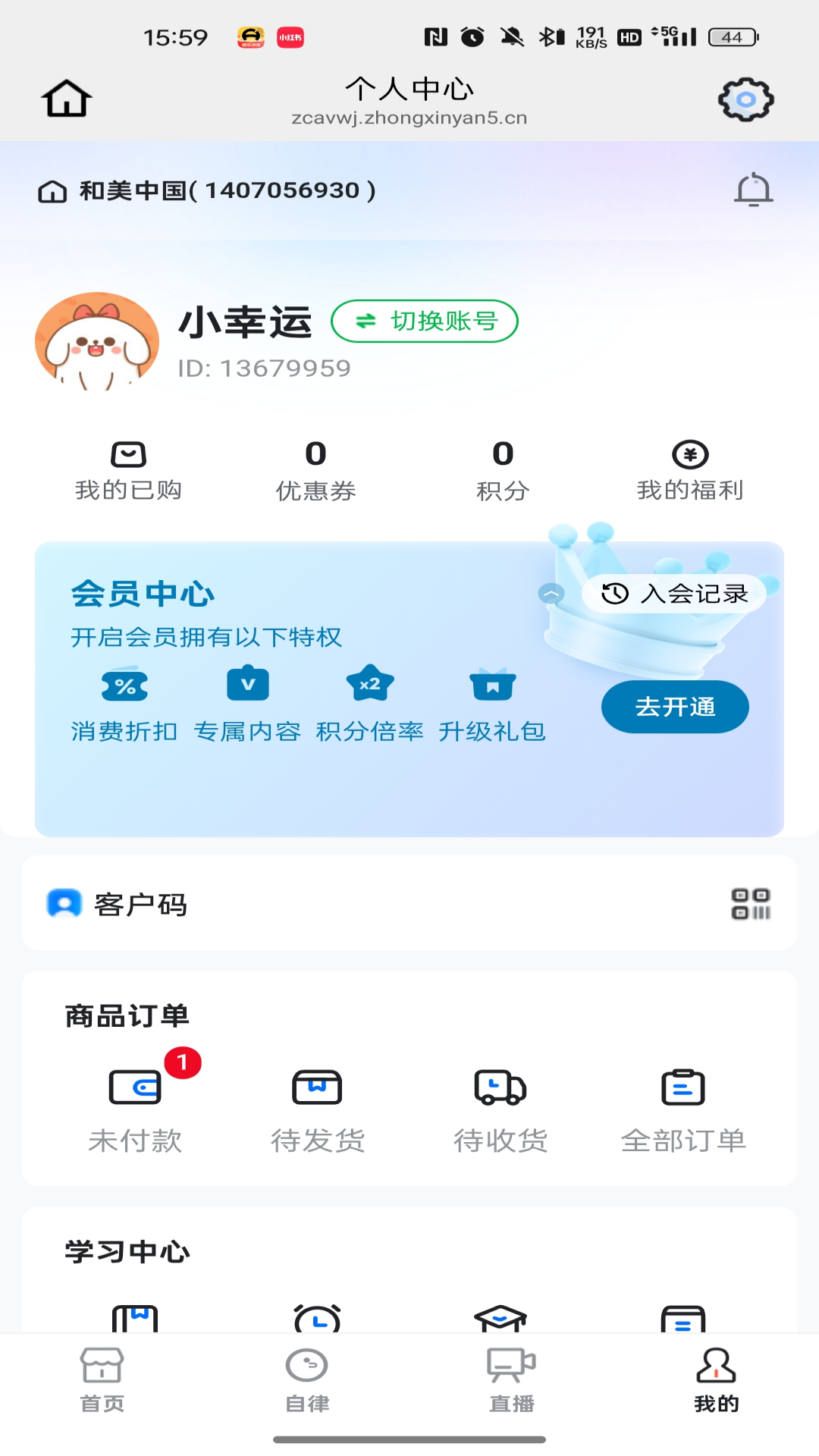Viewport: 819px width, 1456px height.
Task: Open 全部订单 via the clipboard icon
Action: click(682, 1088)
